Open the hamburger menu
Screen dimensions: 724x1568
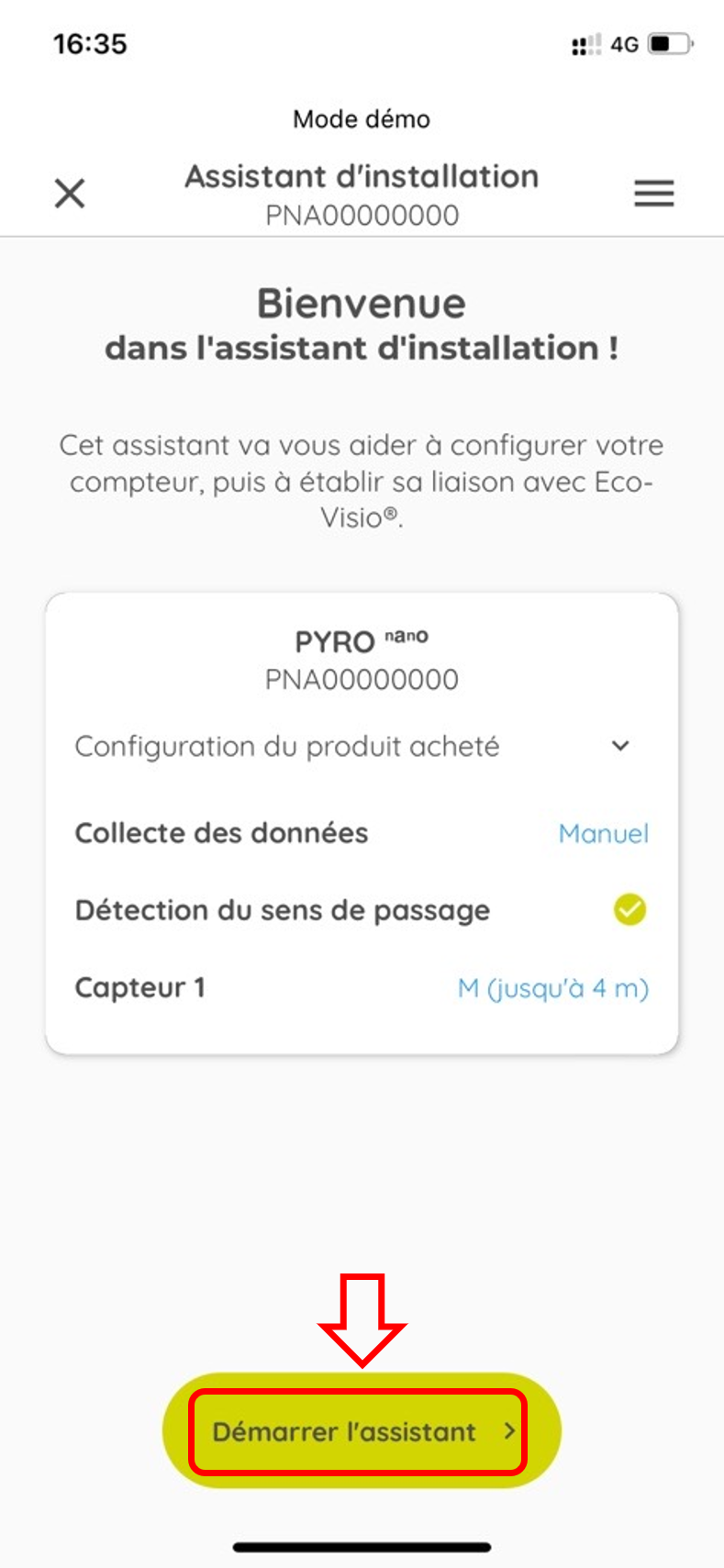tap(654, 194)
